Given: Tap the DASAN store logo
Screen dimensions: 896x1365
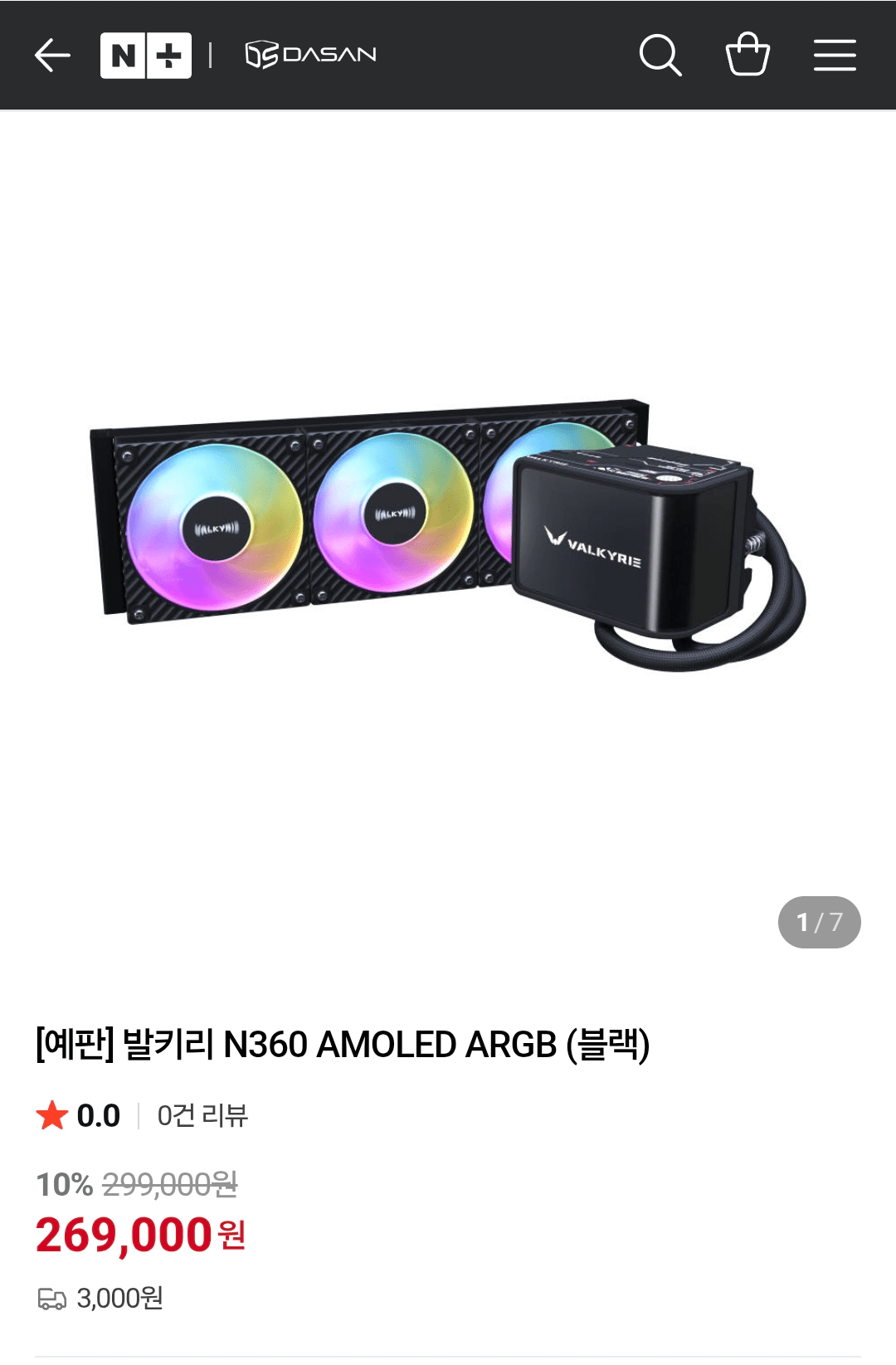Looking at the screenshot, I should point(307,55).
